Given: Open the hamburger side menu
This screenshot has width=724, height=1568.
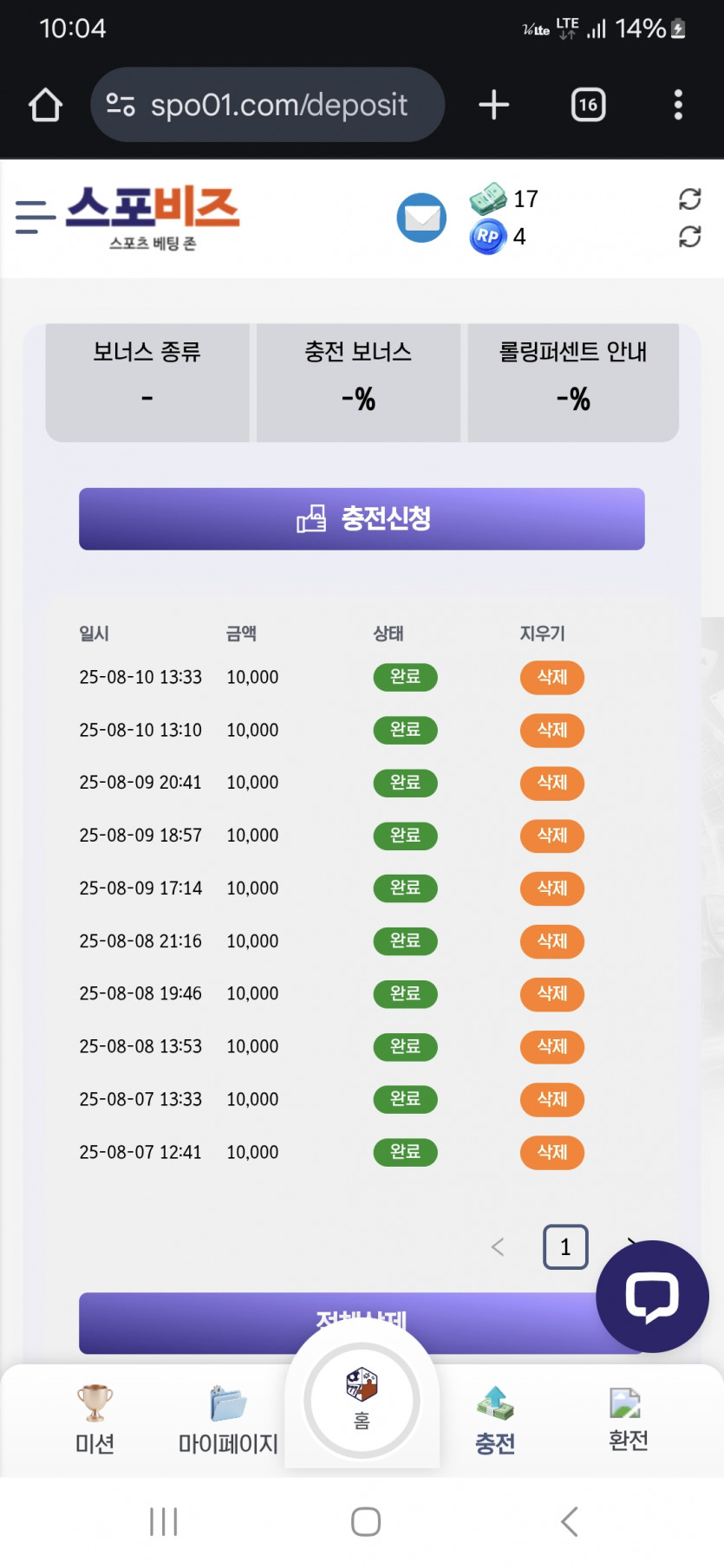Looking at the screenshot, I should (x=35, y=217).
